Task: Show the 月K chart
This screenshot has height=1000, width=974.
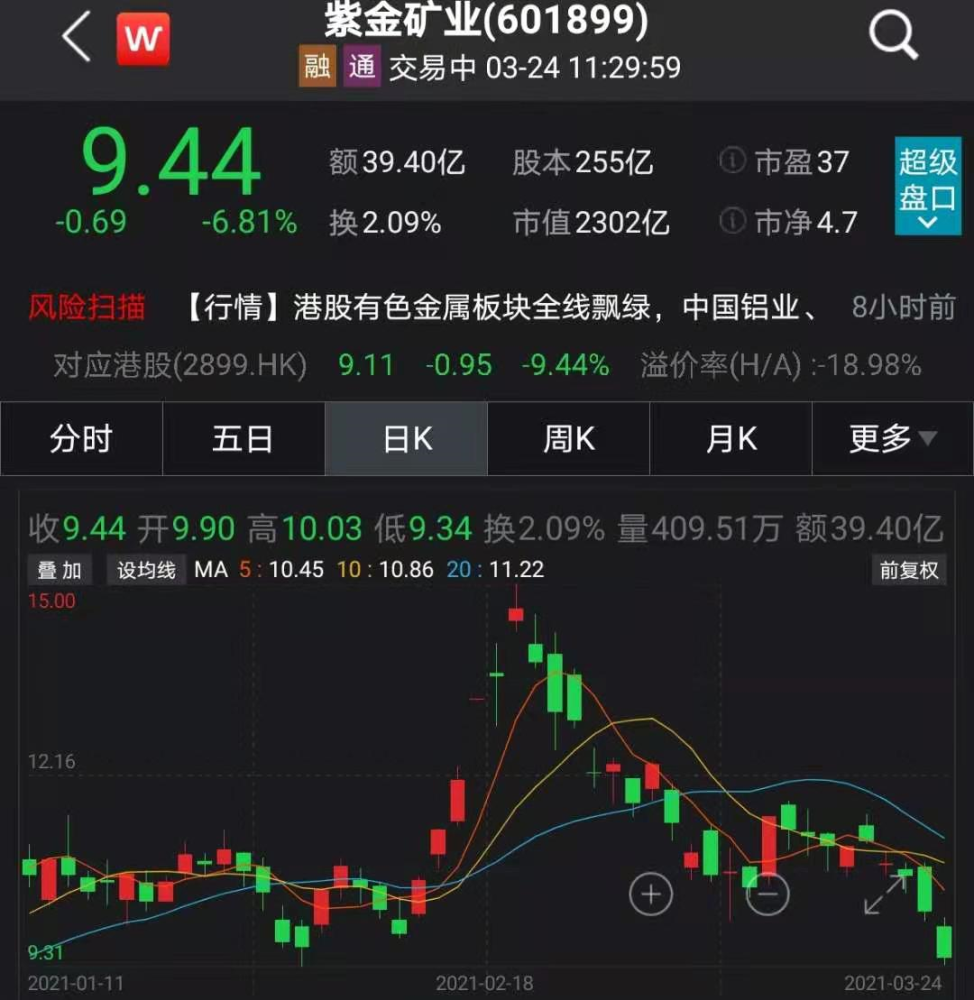Action: point(731,439)
